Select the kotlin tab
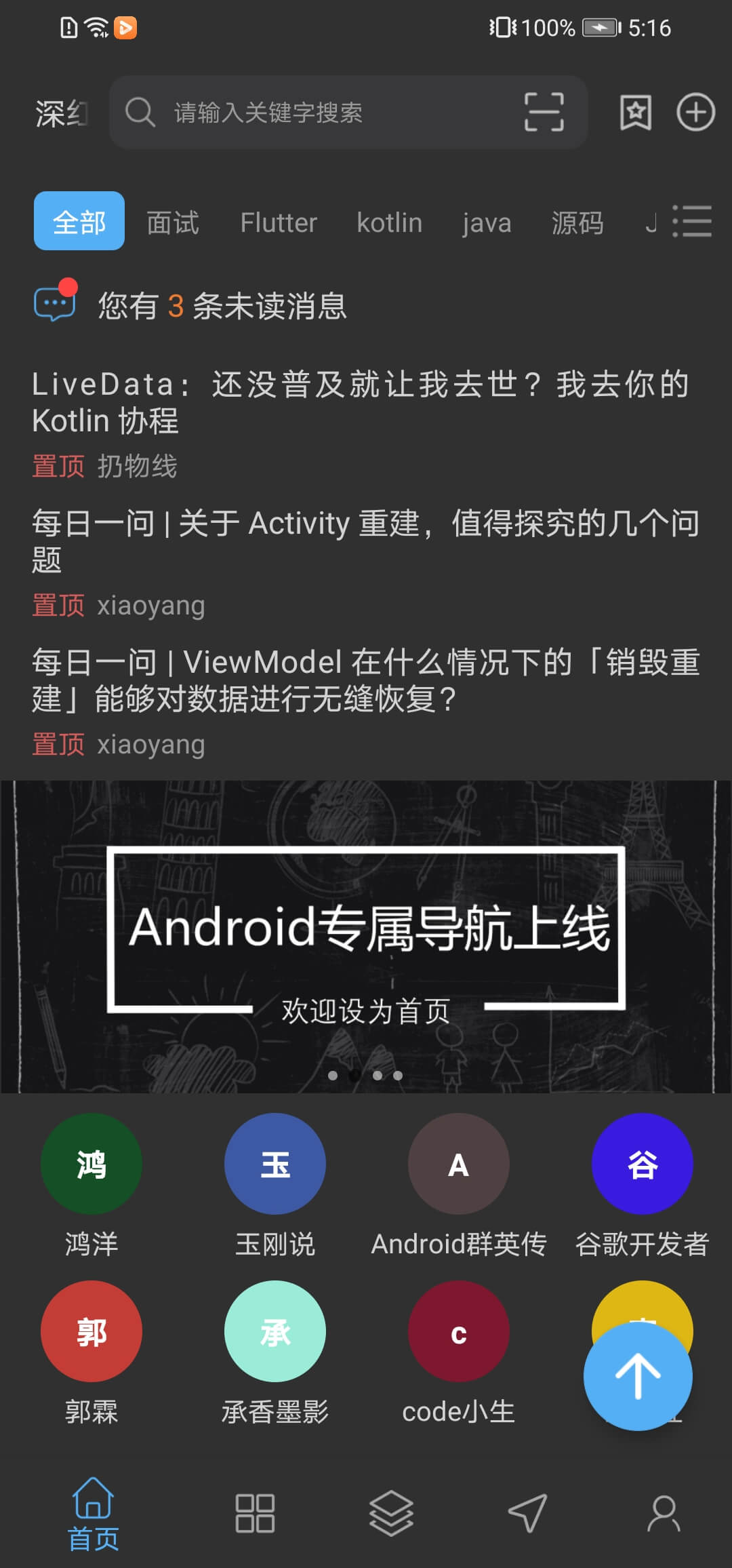Screen dimensions: 732x1568 tap(390, 222)
